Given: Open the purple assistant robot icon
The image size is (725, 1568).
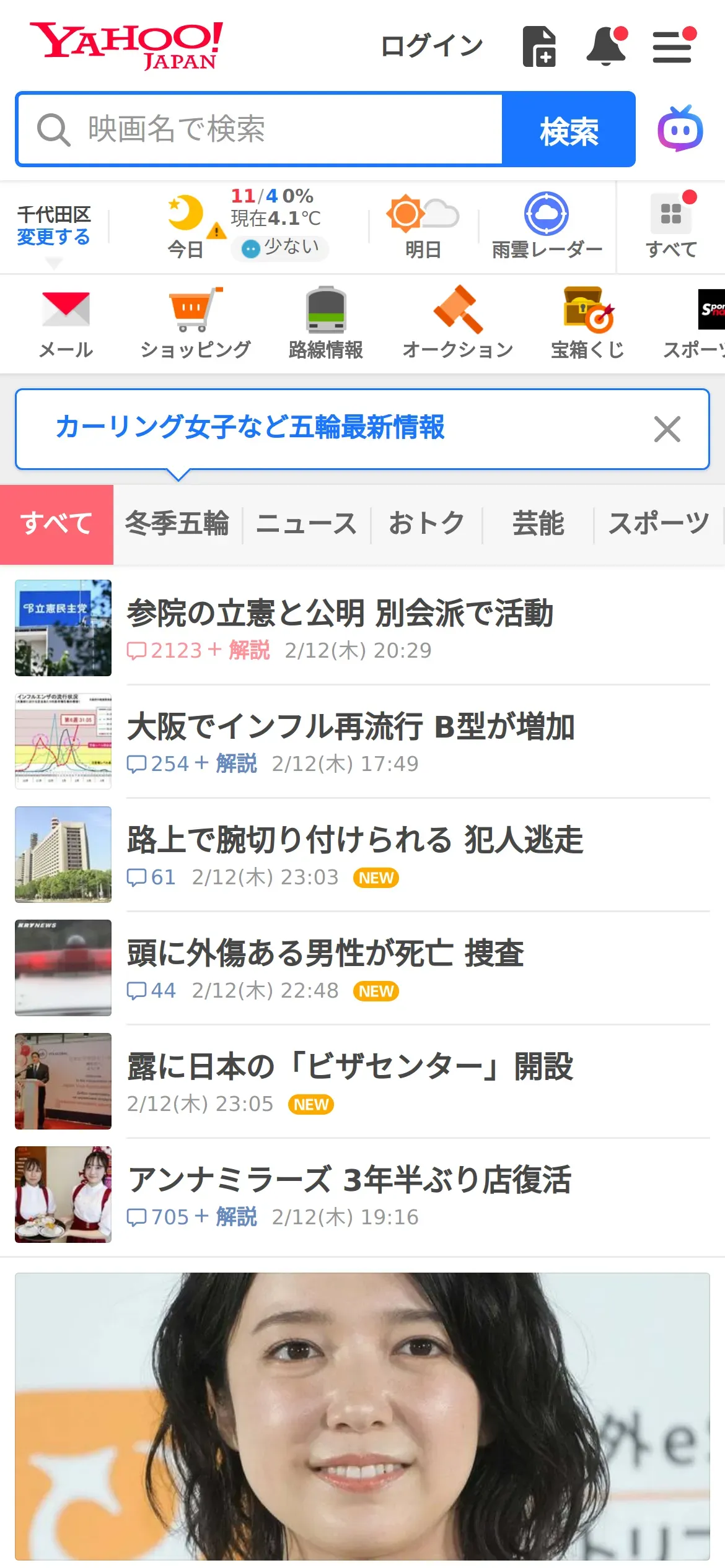Looking at the screenshot, I should click(x=680, y=129).
